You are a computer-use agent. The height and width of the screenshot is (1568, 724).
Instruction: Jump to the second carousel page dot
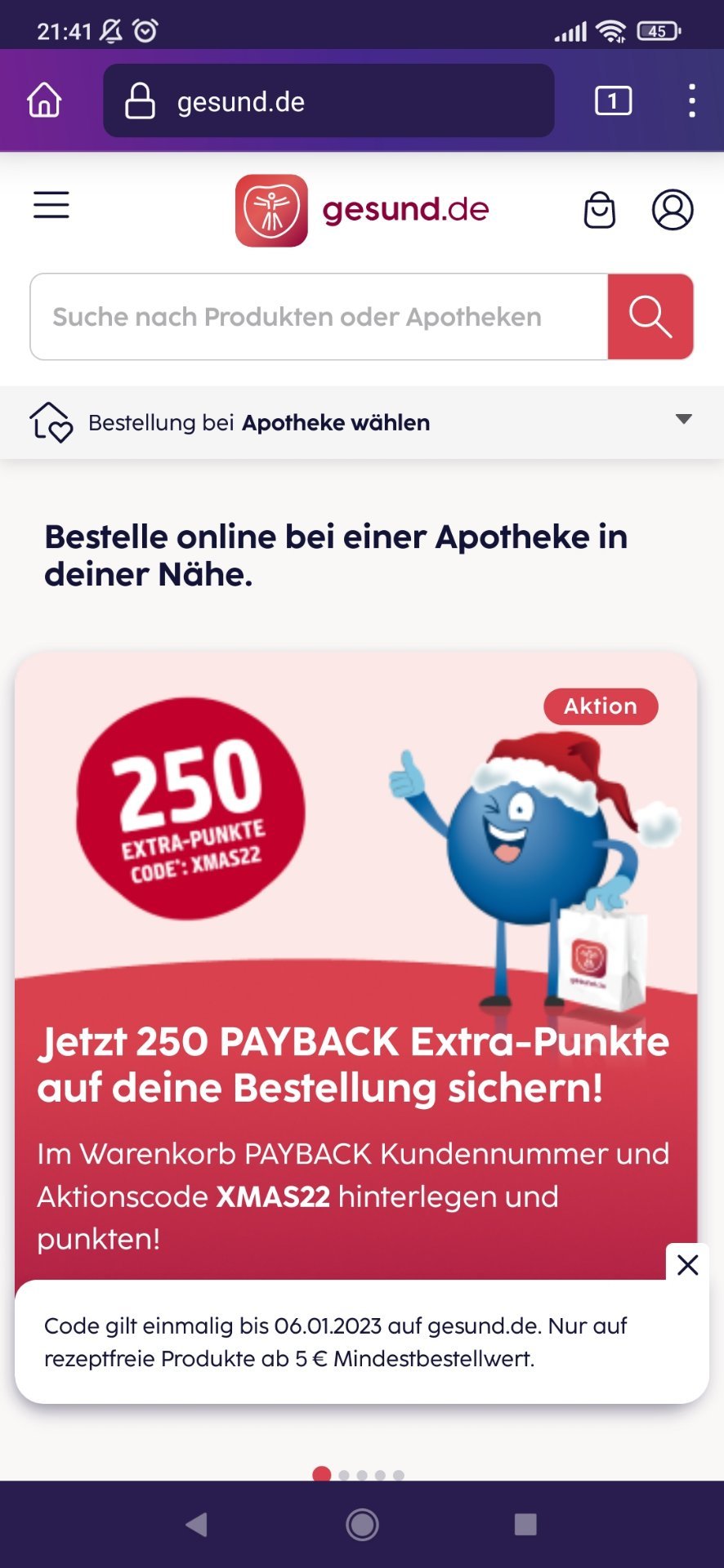(x=344, y=1475)
